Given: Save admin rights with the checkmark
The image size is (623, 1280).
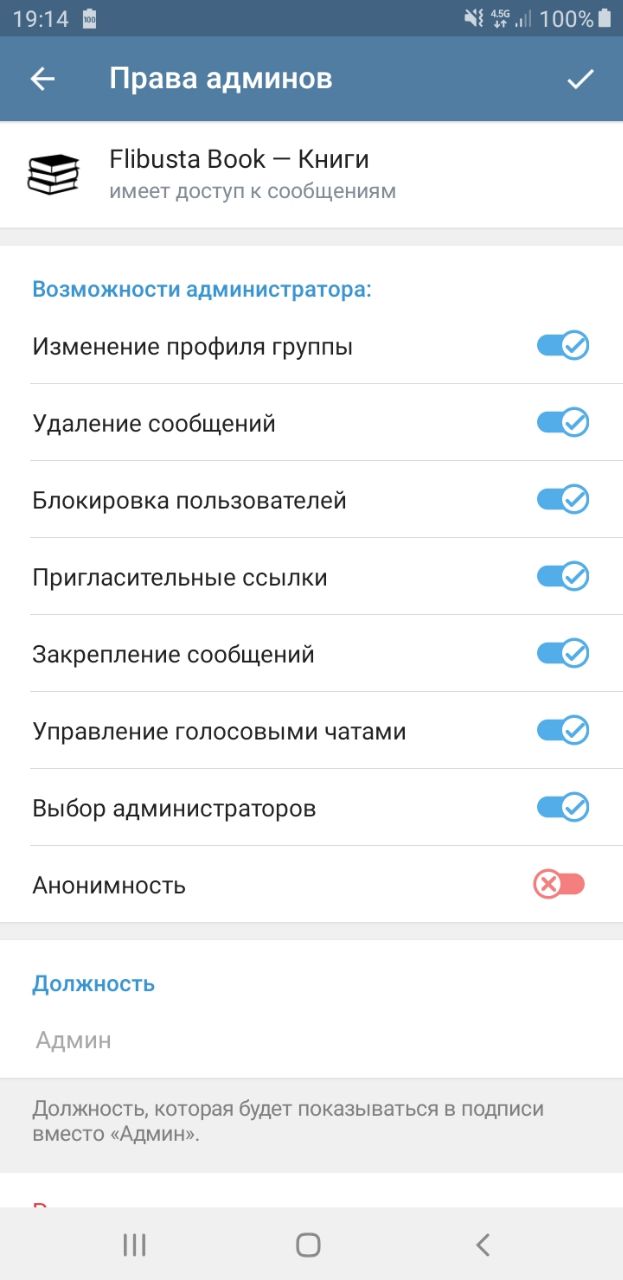Looking at the screenshot, I should click(580, 79).
